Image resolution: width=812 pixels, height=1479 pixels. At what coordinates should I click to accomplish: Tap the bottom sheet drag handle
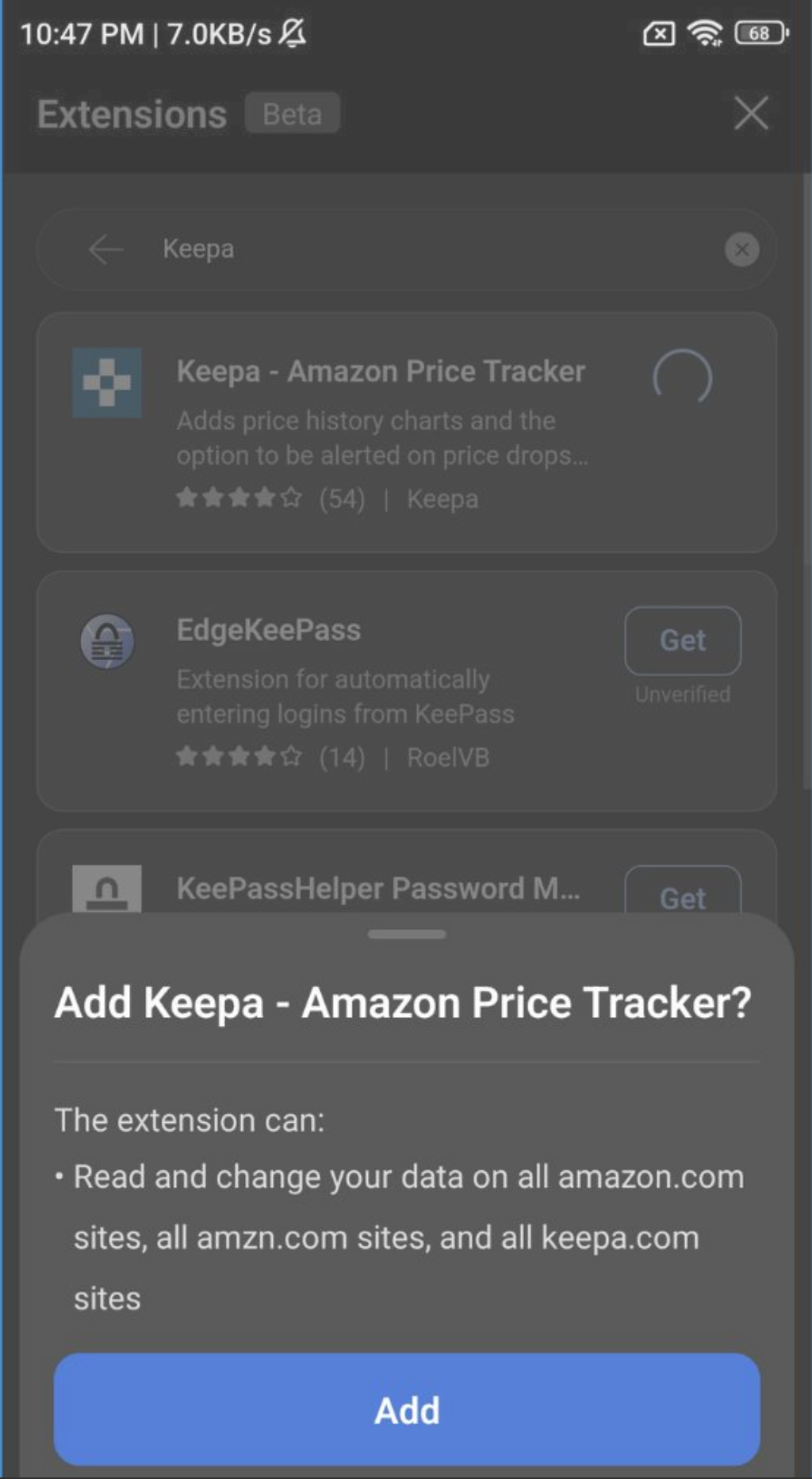406,934
